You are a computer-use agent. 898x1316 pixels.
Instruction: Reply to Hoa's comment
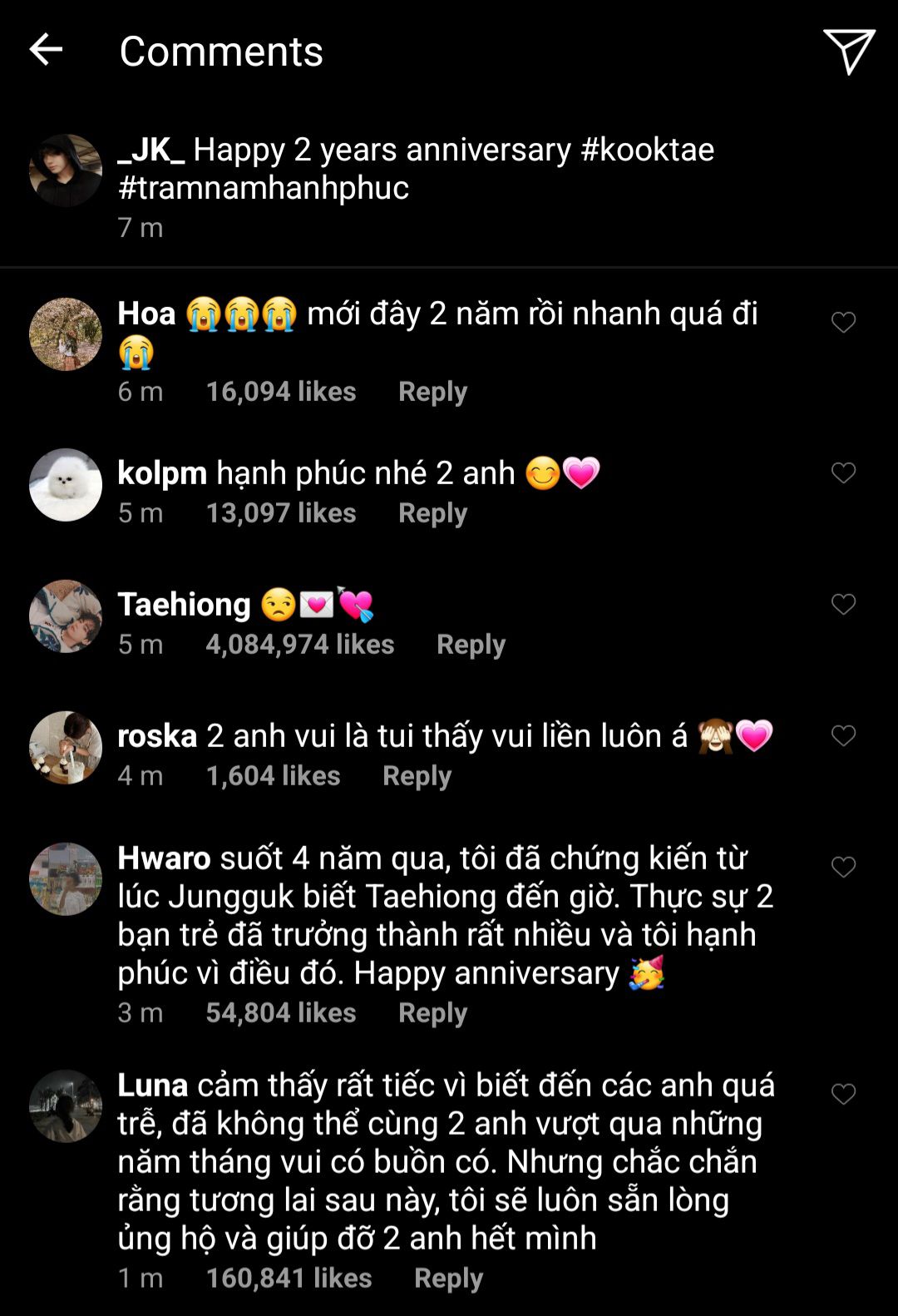click(x=432, y=391)
